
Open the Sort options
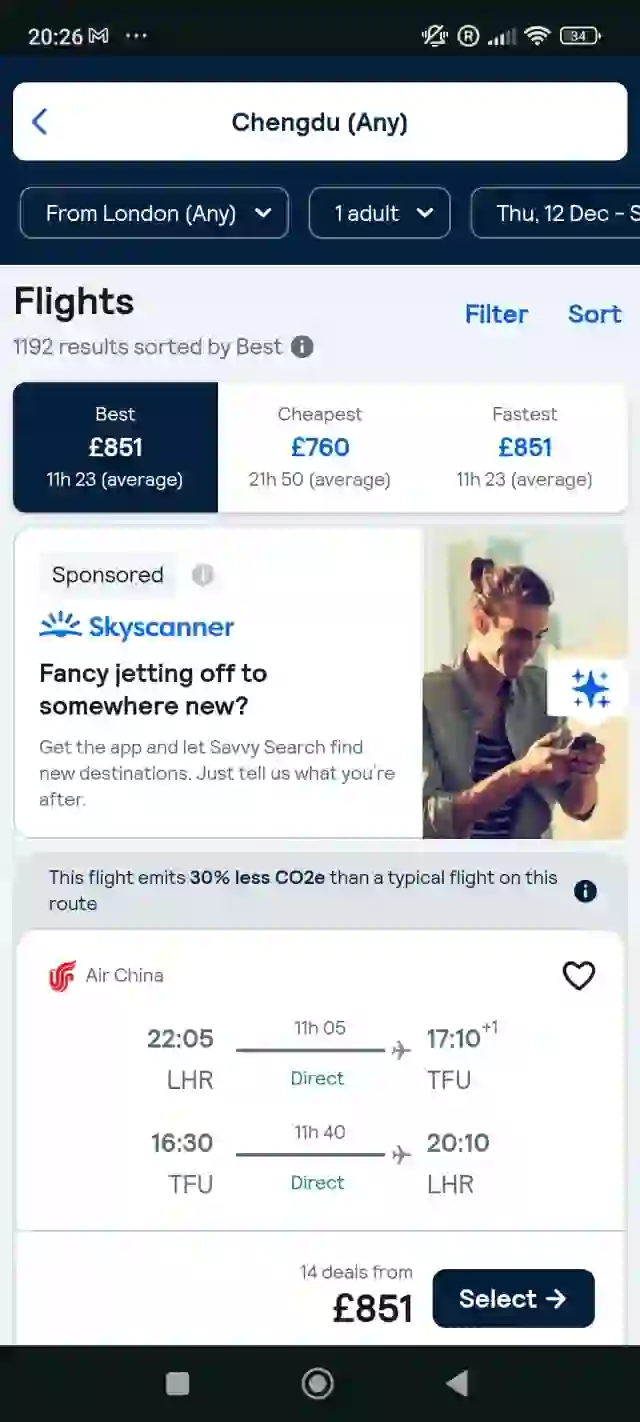[x=594, y=314]
